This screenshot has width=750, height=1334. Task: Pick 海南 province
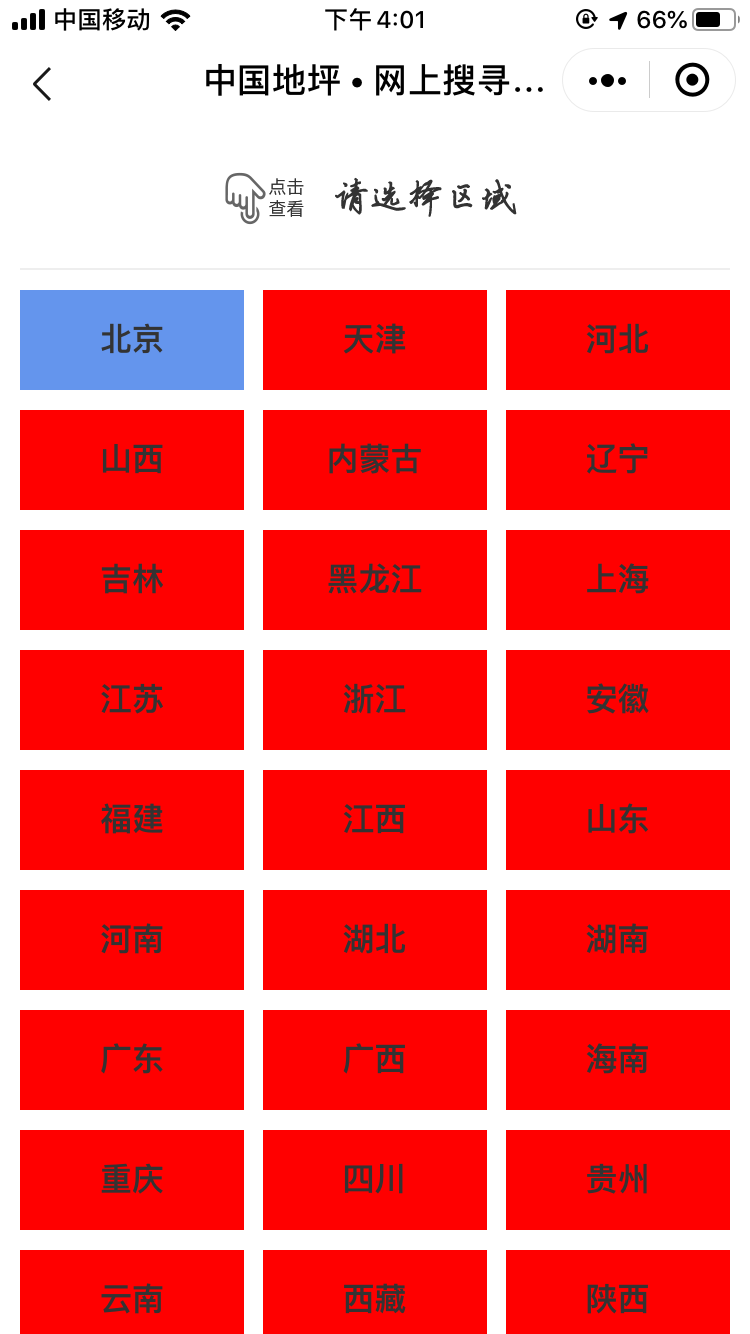point(618,1060)
